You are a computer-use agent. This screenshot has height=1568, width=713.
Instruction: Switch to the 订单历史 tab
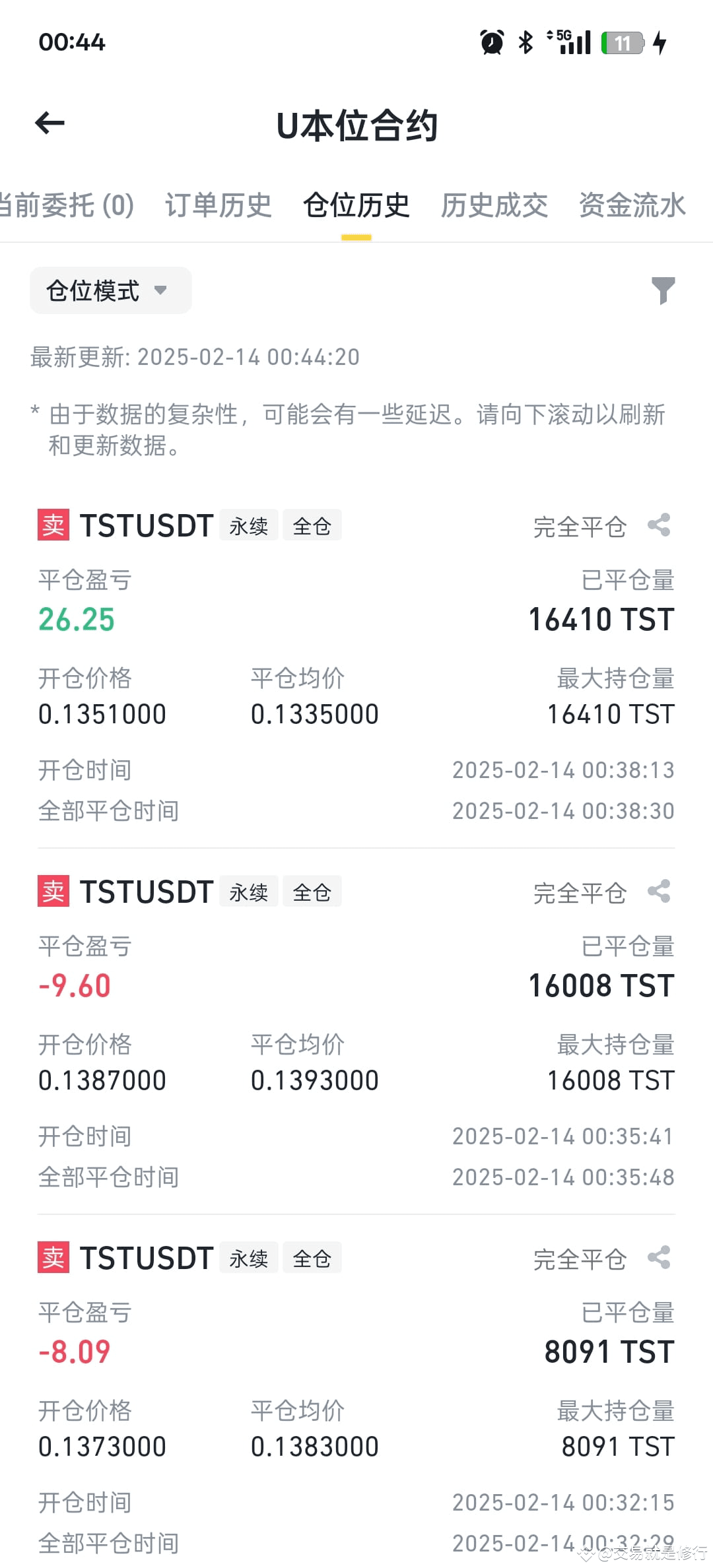219,205
